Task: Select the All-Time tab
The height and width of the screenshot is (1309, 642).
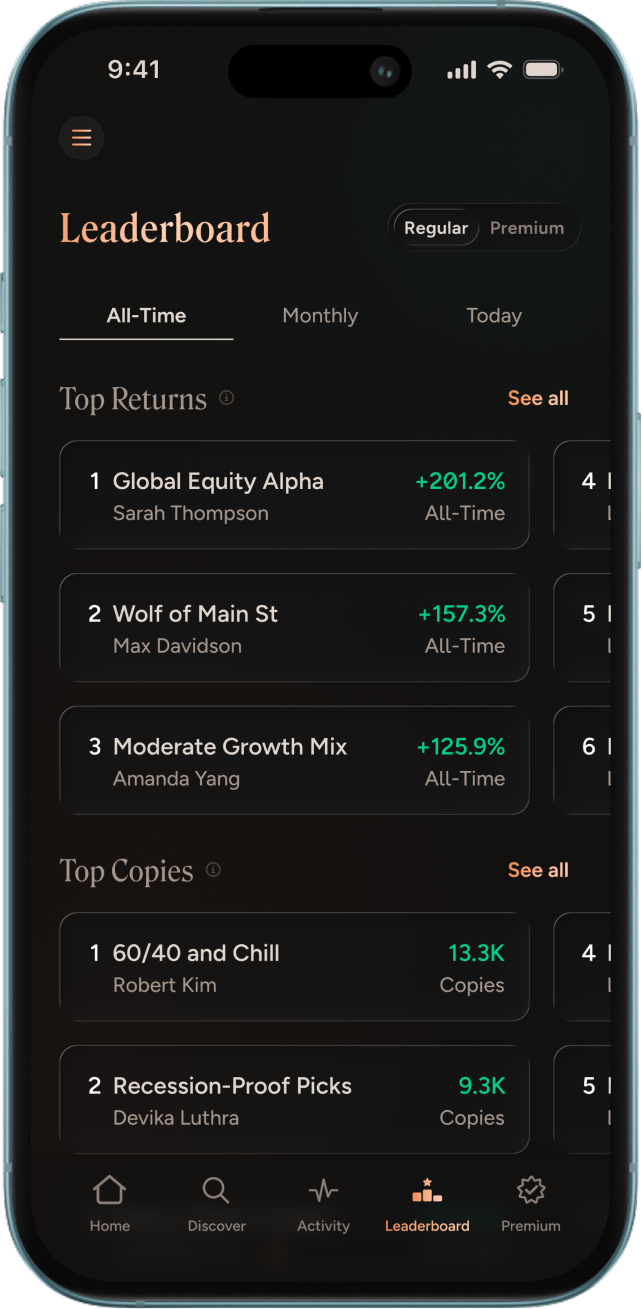Action: (146, 316)
